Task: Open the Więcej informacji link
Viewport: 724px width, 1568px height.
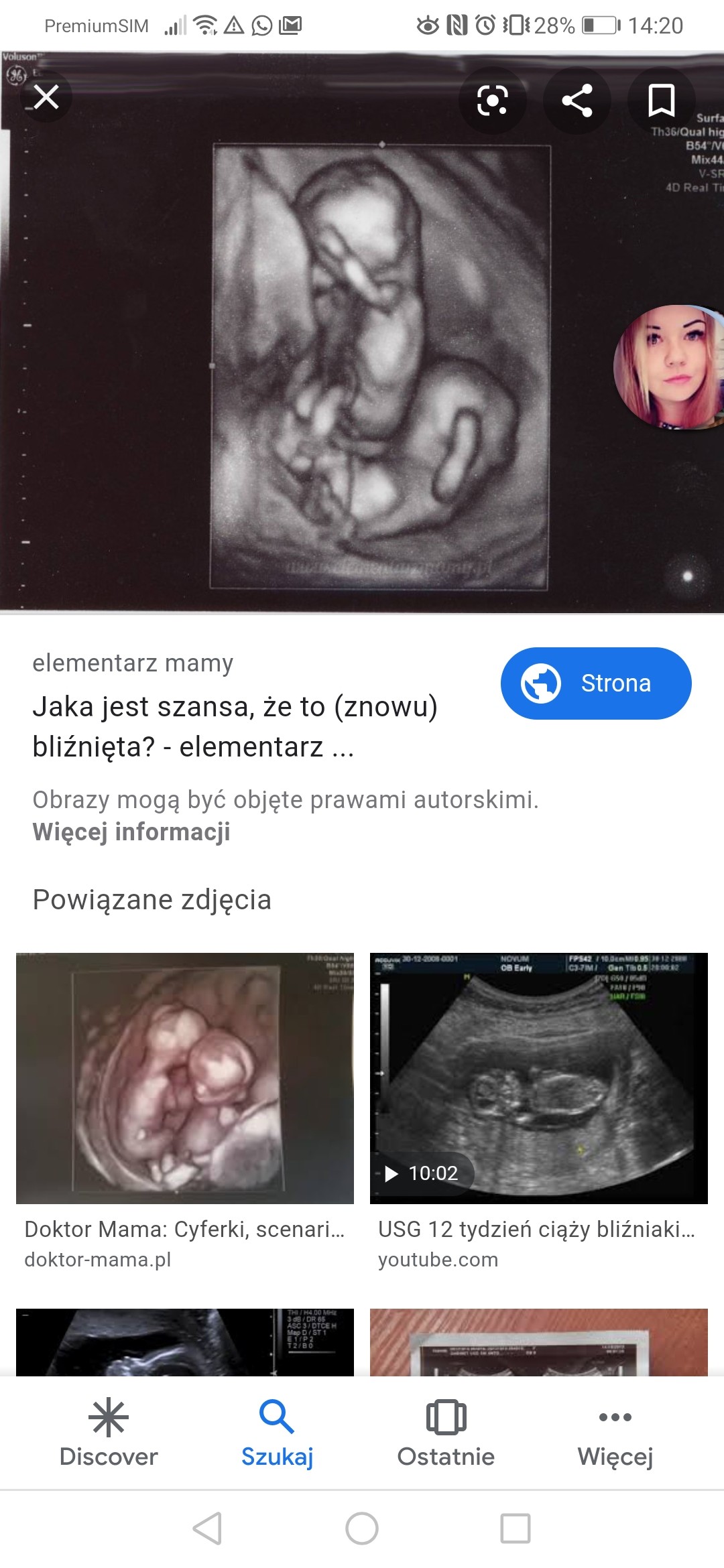Action: [131, 832]
